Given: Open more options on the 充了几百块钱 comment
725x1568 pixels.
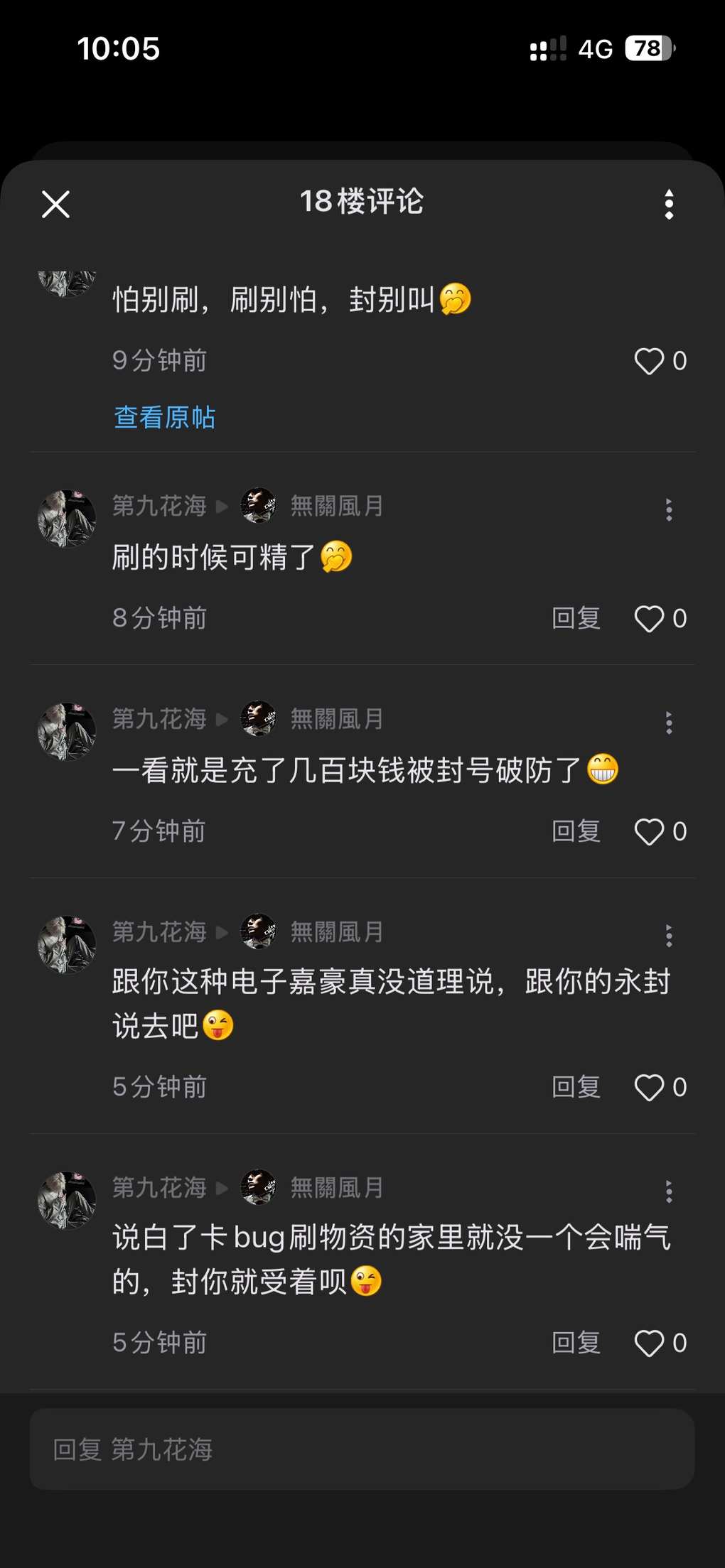Looking at the screenshot, I should click(x=669, y=723).
